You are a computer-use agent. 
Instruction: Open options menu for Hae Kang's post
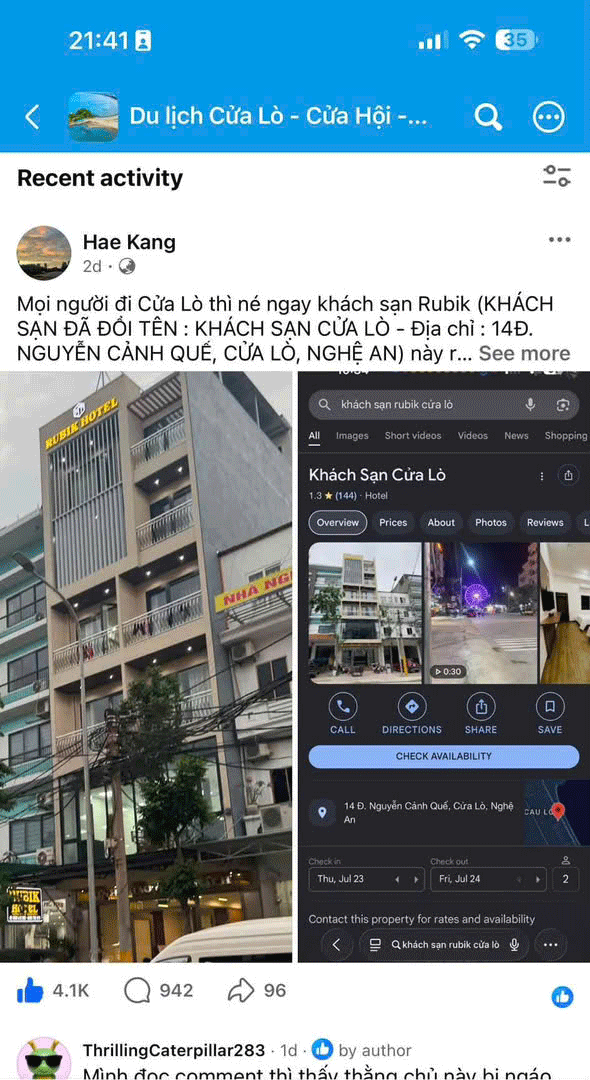pyautogui.click(x=559, y=240)
